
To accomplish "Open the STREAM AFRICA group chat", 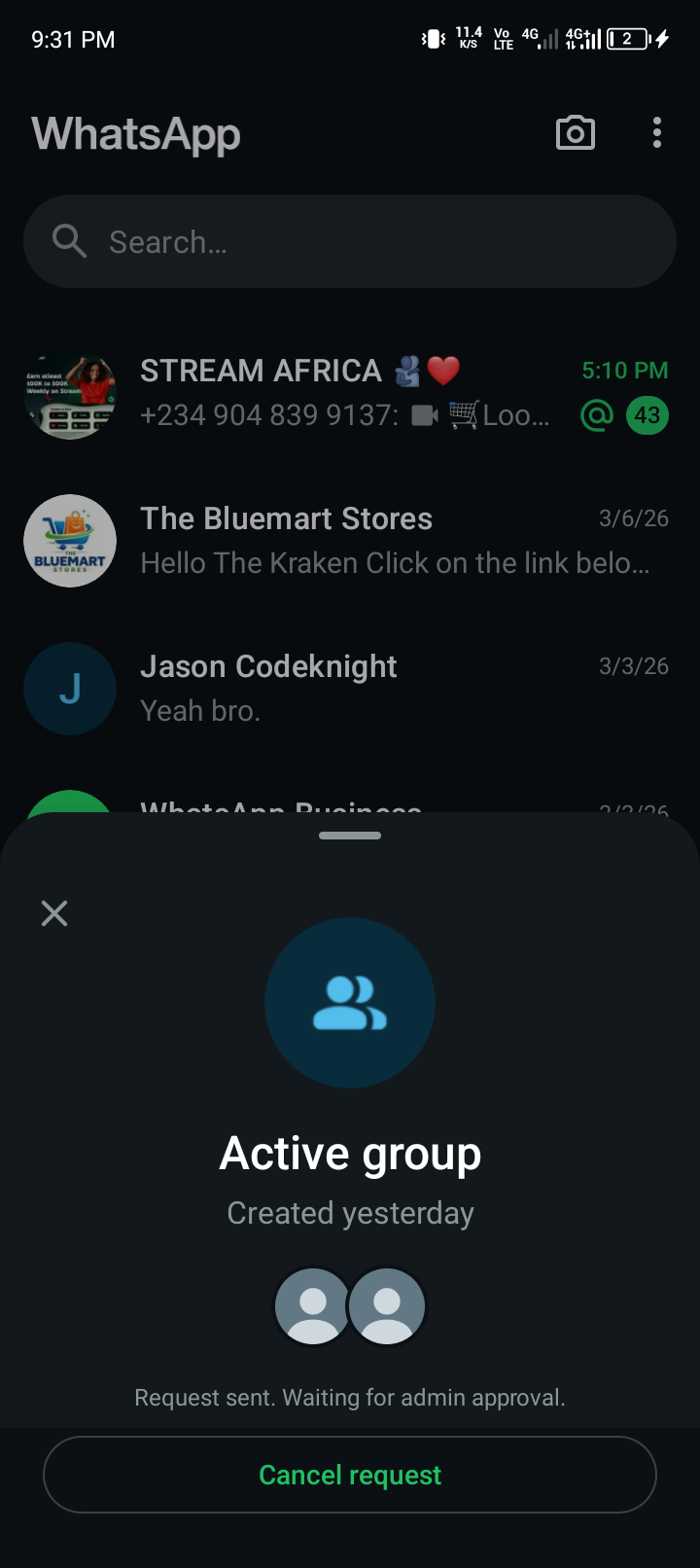I will tap(350, 393).
